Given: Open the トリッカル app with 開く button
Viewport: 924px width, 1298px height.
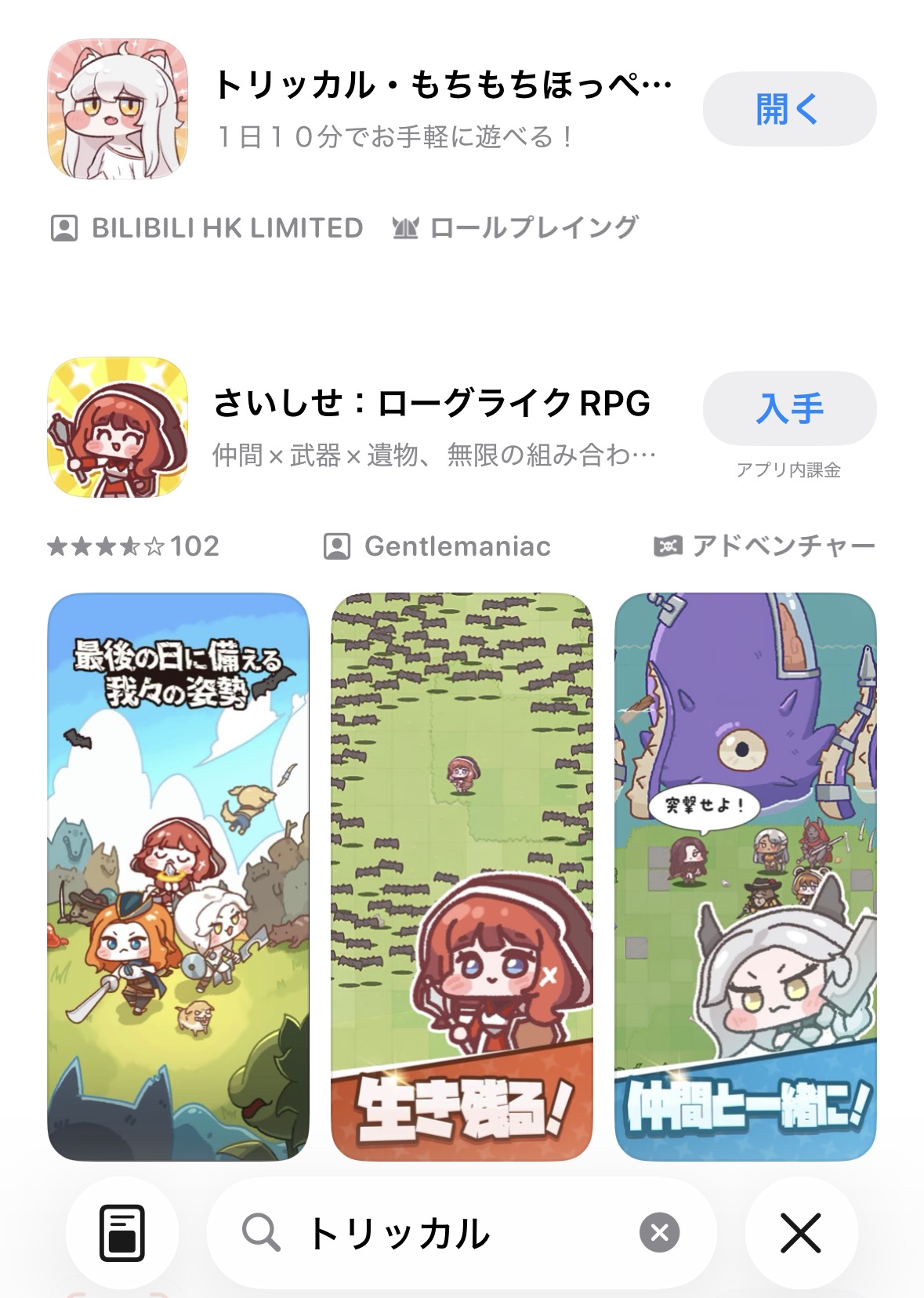Looking at the screenshot, I should pos(788,109).
